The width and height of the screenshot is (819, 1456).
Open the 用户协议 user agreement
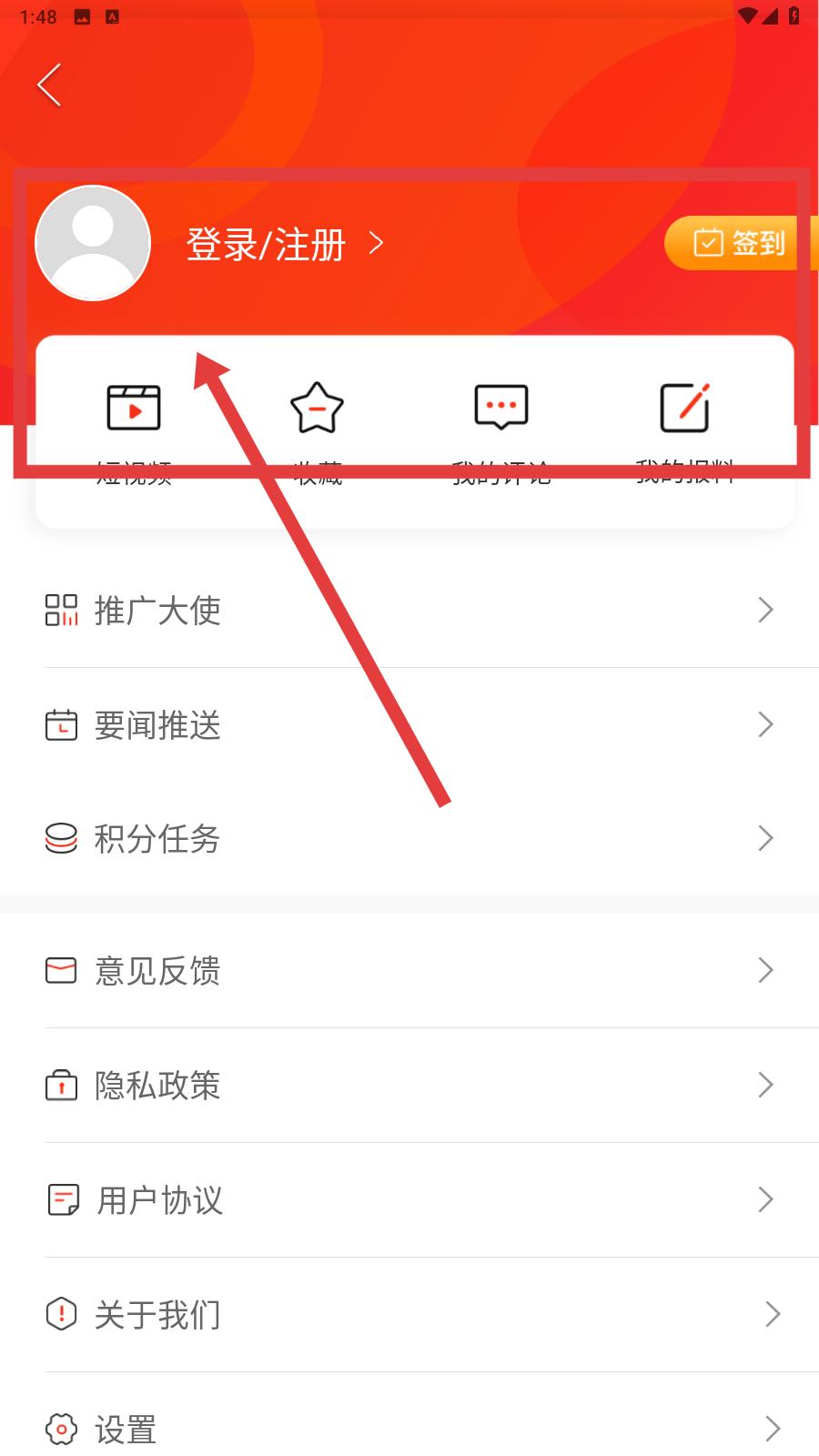pos(409,1199)
